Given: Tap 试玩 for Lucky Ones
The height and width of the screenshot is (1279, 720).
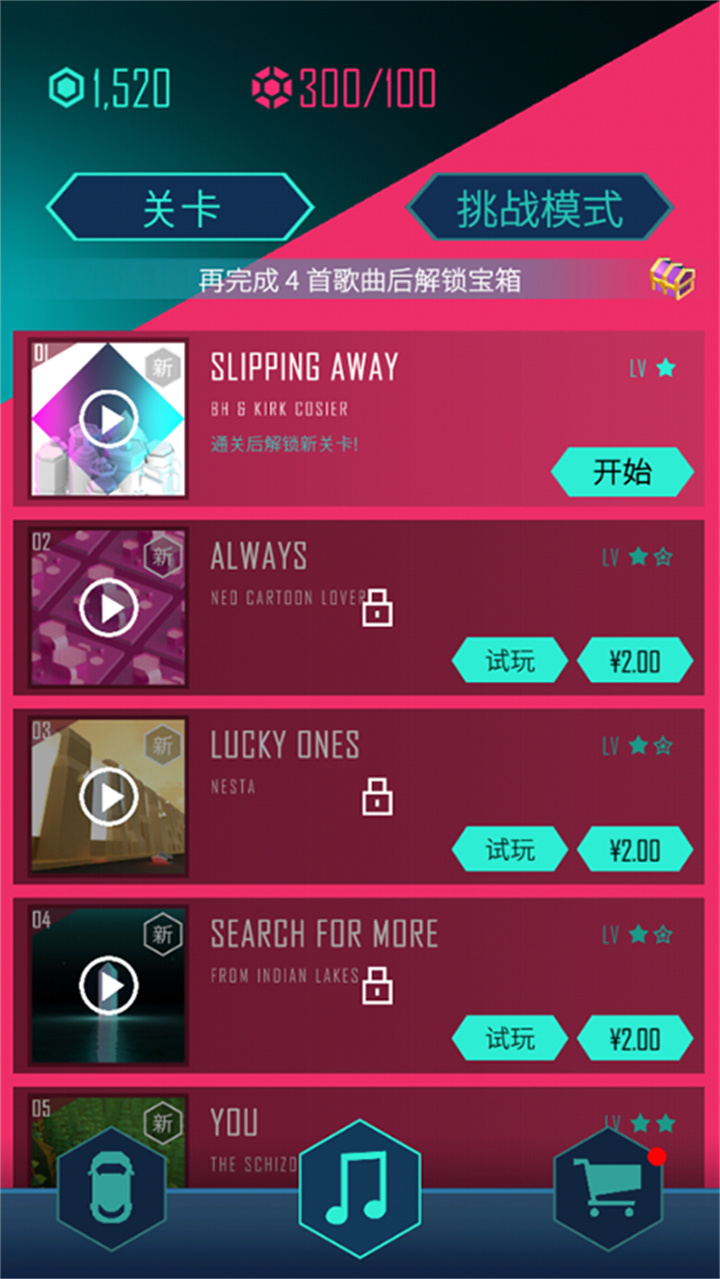Looking at the screenshot, I should (x=509, y=850).
